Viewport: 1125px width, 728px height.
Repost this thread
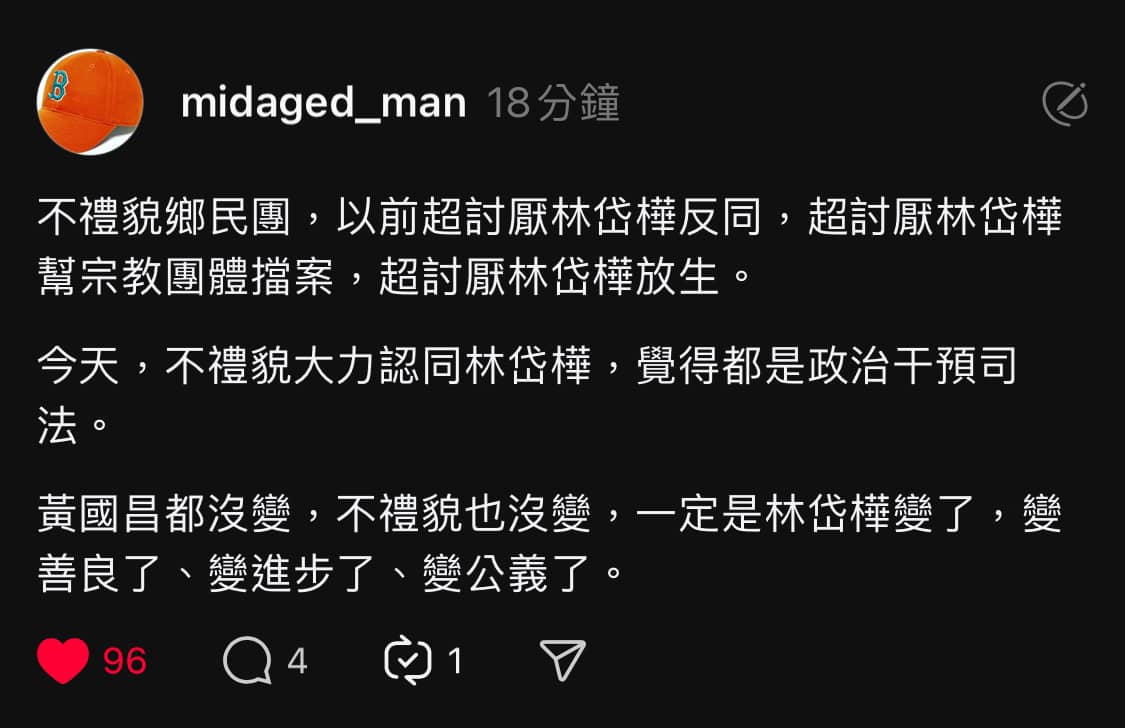tap(409, 661)
